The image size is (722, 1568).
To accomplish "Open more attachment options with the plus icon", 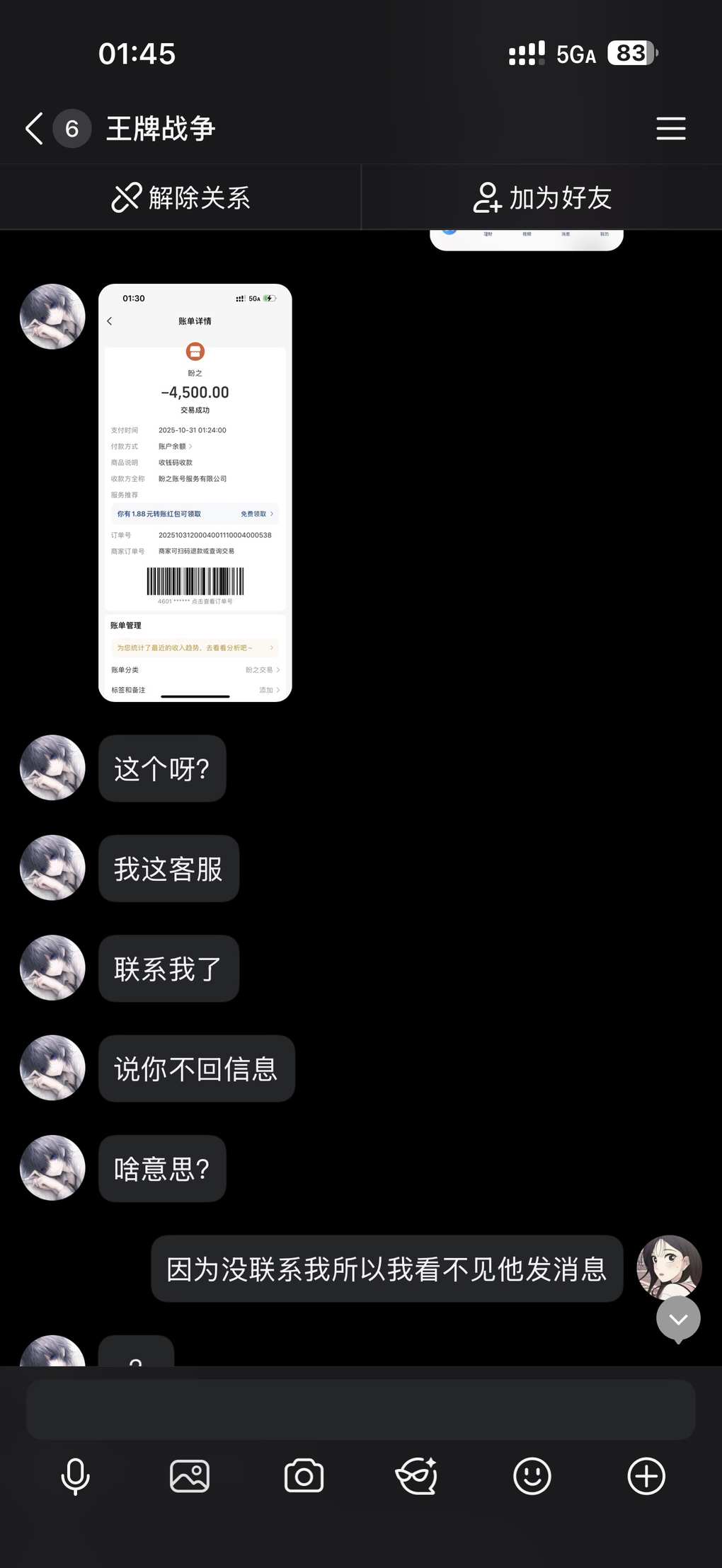I will click(646, 1477).
